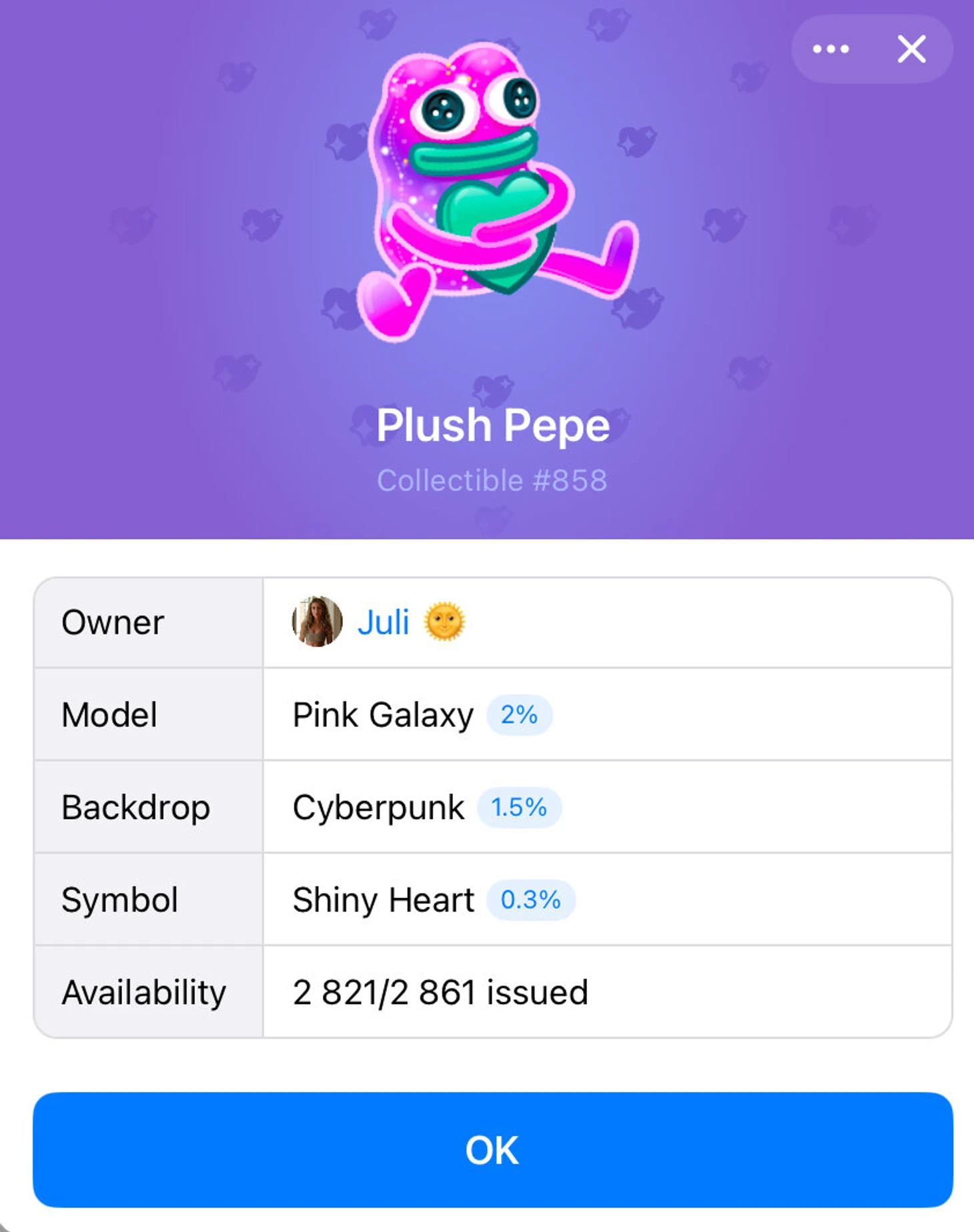Image resolution: width=974 pixels, height=1232 pixels.
Task: Close the Plush Pepe gift dialog
Action: [911, 49]
